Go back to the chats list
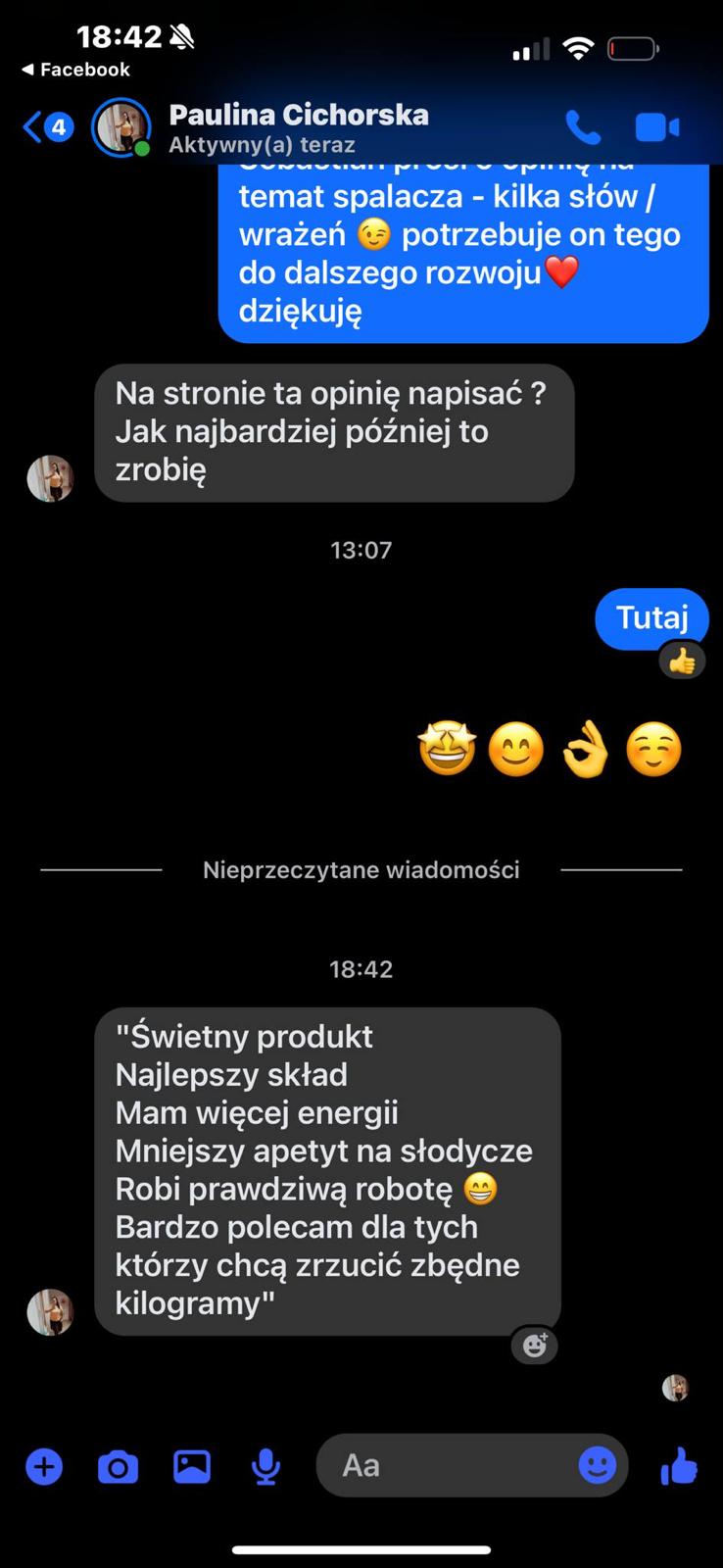 (x=46, y=127)
